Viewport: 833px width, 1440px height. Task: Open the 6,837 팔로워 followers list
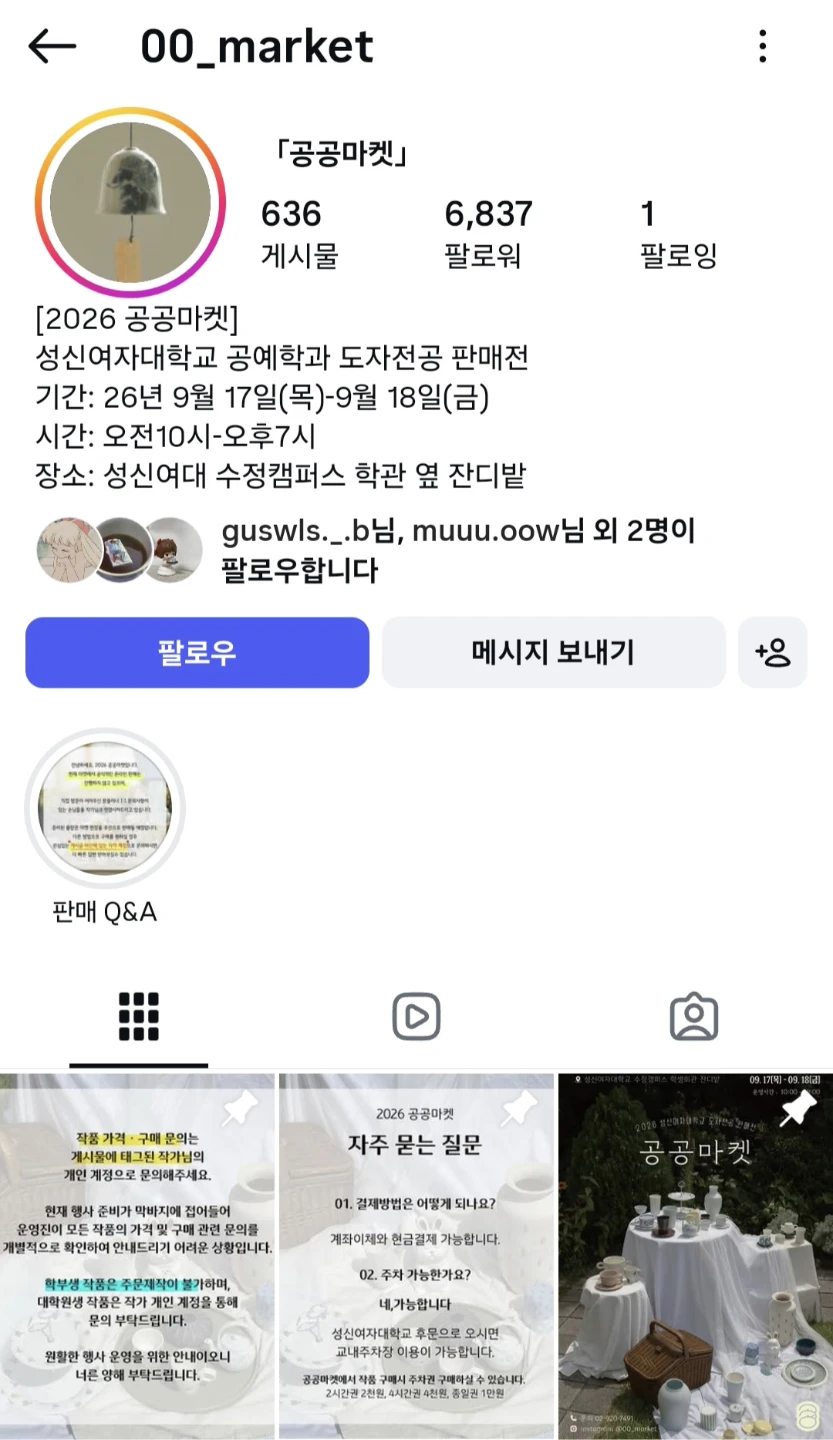pos(488,234)
